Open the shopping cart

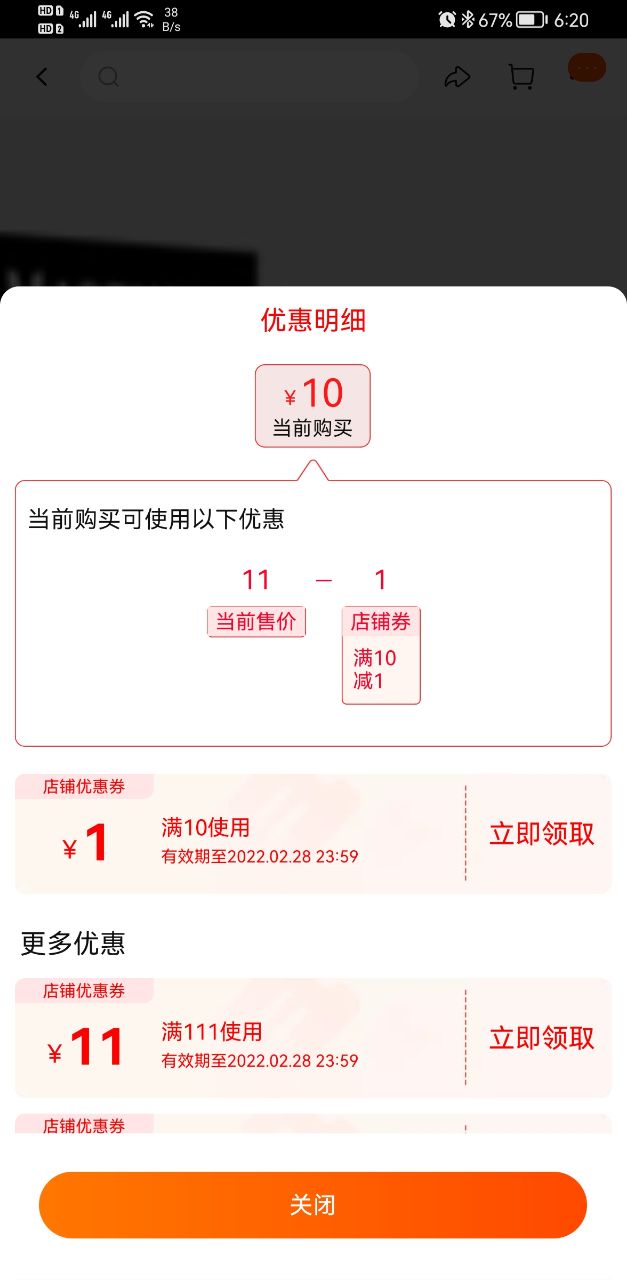click(x=521, y=77)
